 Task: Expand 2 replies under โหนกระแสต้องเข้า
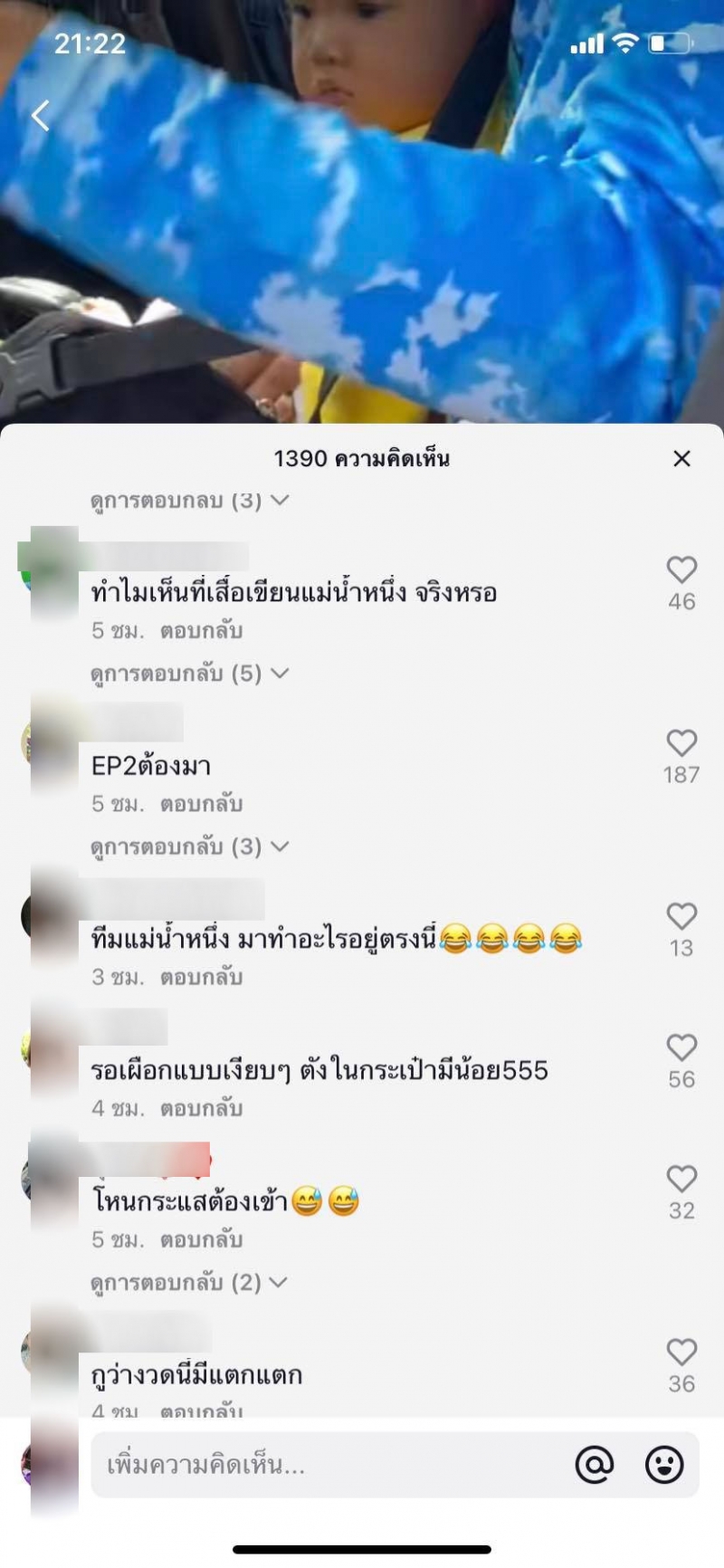[188, 1282]
